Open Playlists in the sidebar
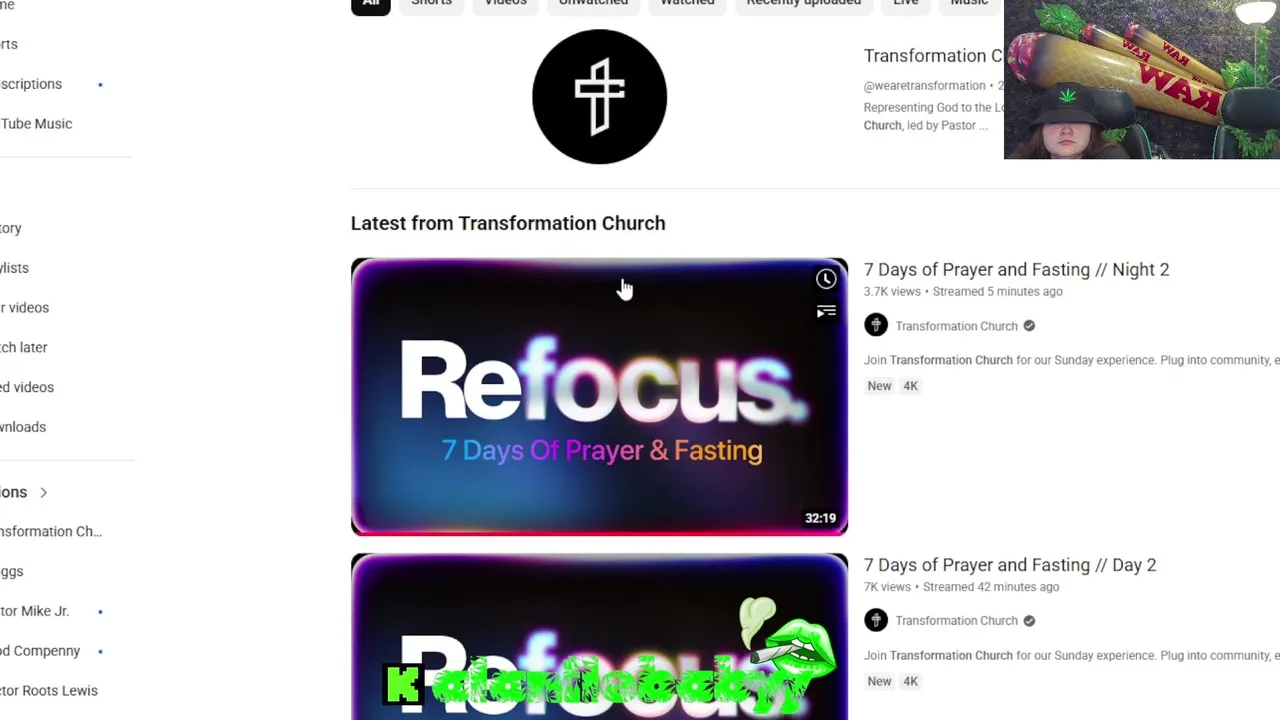The image size is (1280, 720). click(14, 268)
